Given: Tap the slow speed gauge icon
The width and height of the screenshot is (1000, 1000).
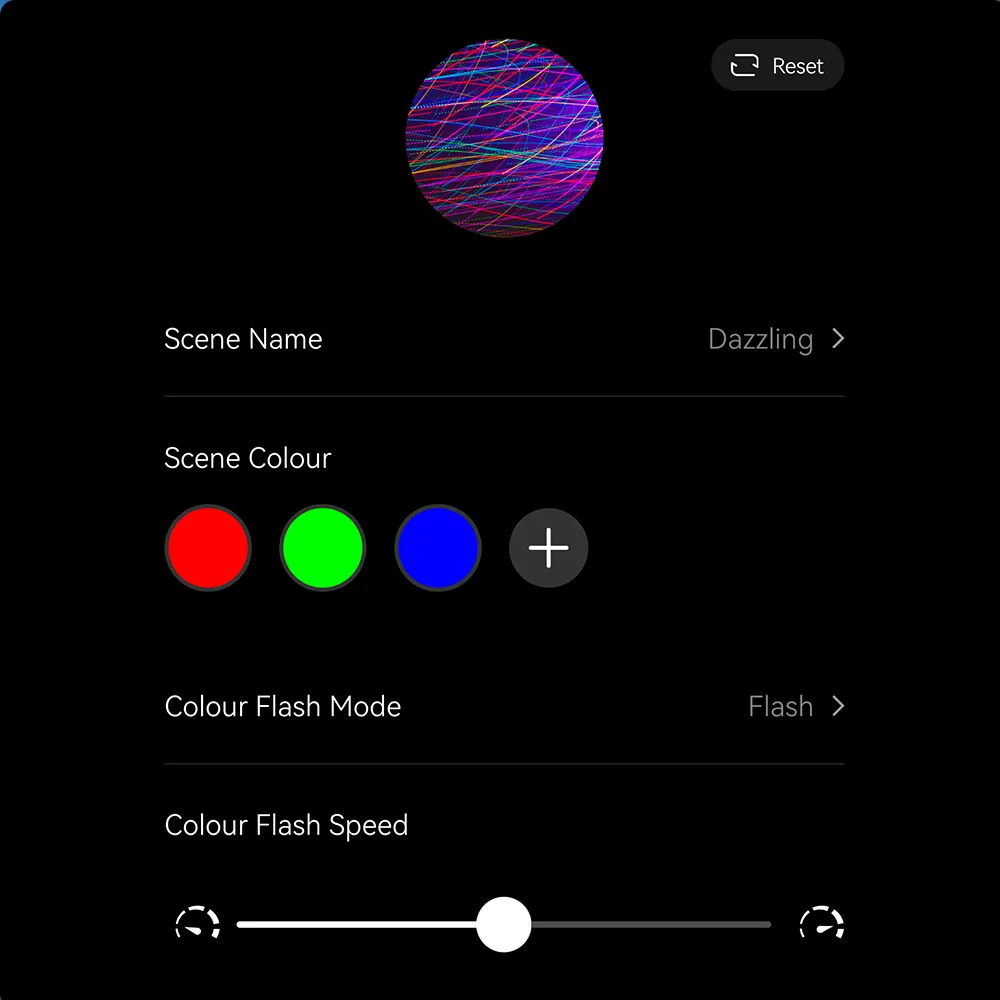Looking at the screenshot, I should [x=197, y=924].
